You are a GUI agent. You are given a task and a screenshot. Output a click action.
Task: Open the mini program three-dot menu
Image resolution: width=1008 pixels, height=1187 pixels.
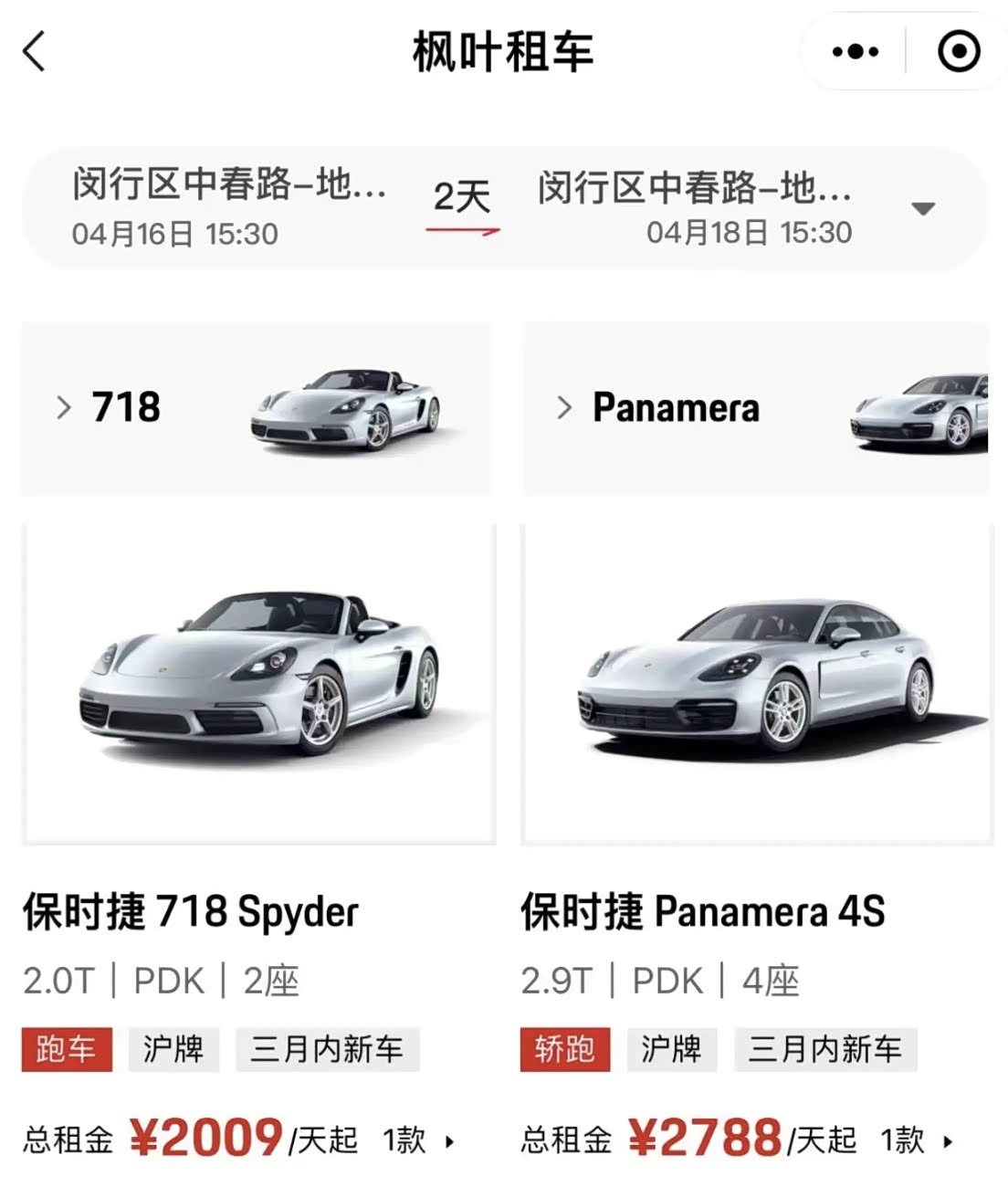[x=855, y=52]
